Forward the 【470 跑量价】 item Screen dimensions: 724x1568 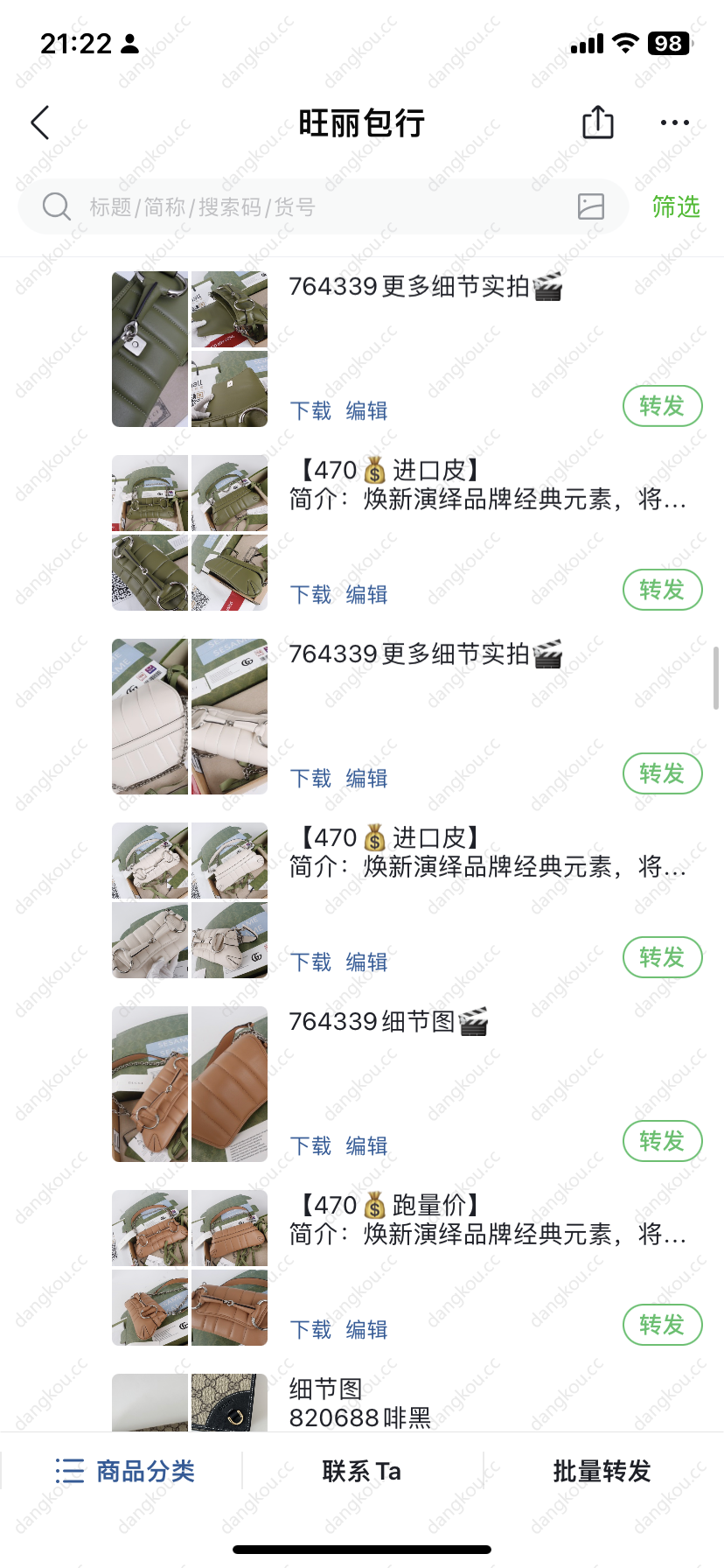(662, 1325)
